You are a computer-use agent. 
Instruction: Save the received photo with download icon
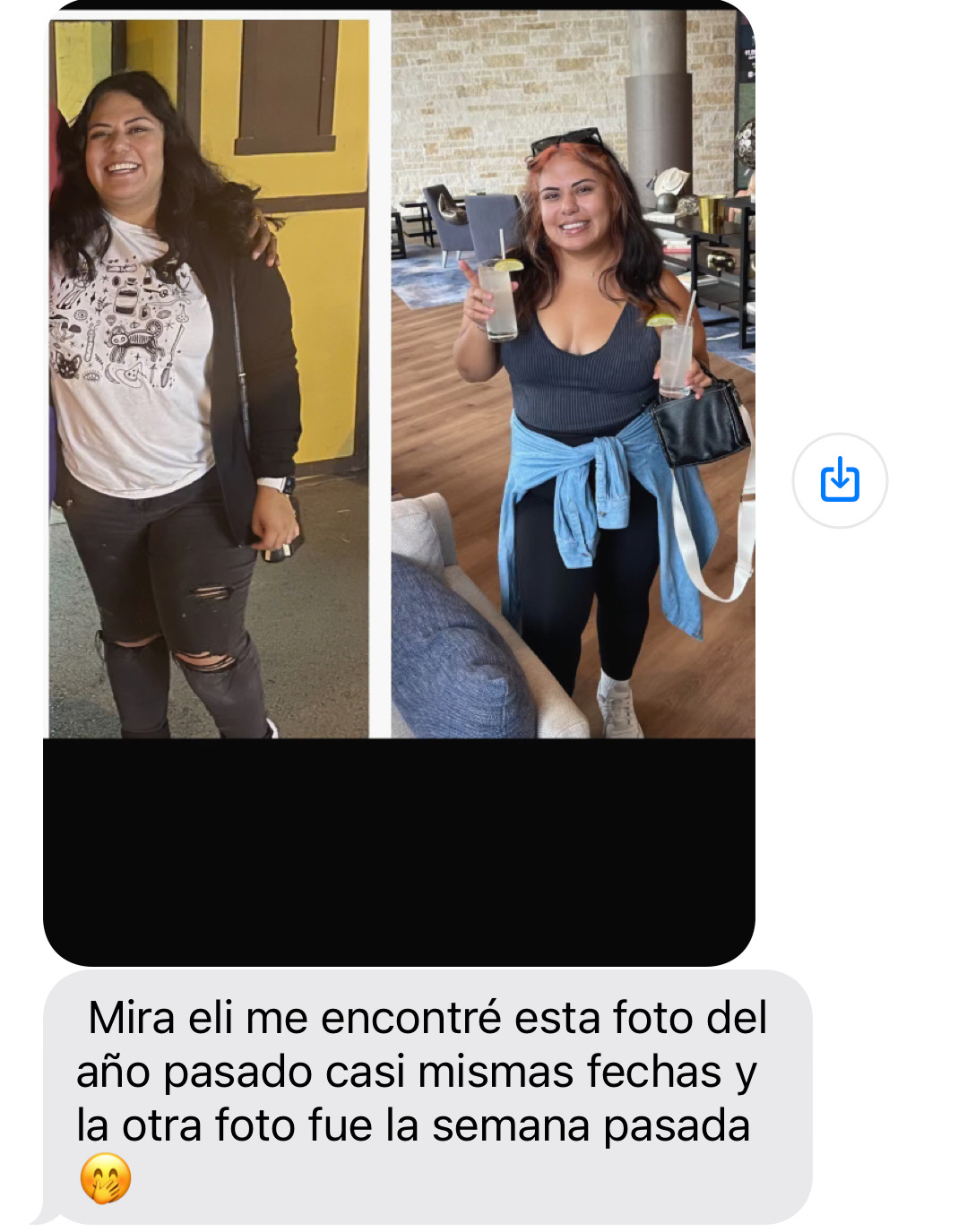(x=840, y=481)
